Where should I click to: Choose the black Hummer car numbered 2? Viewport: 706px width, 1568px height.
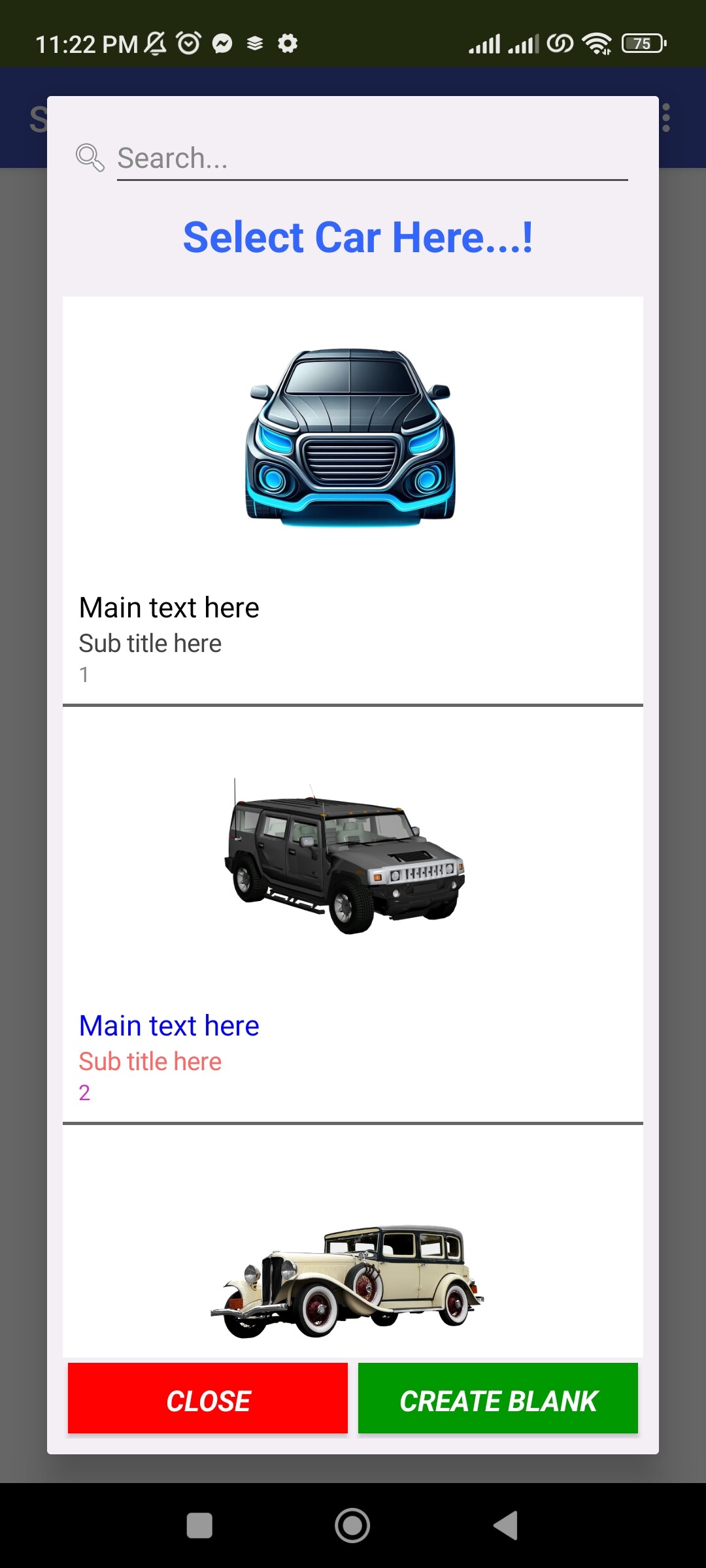(352, 915)
